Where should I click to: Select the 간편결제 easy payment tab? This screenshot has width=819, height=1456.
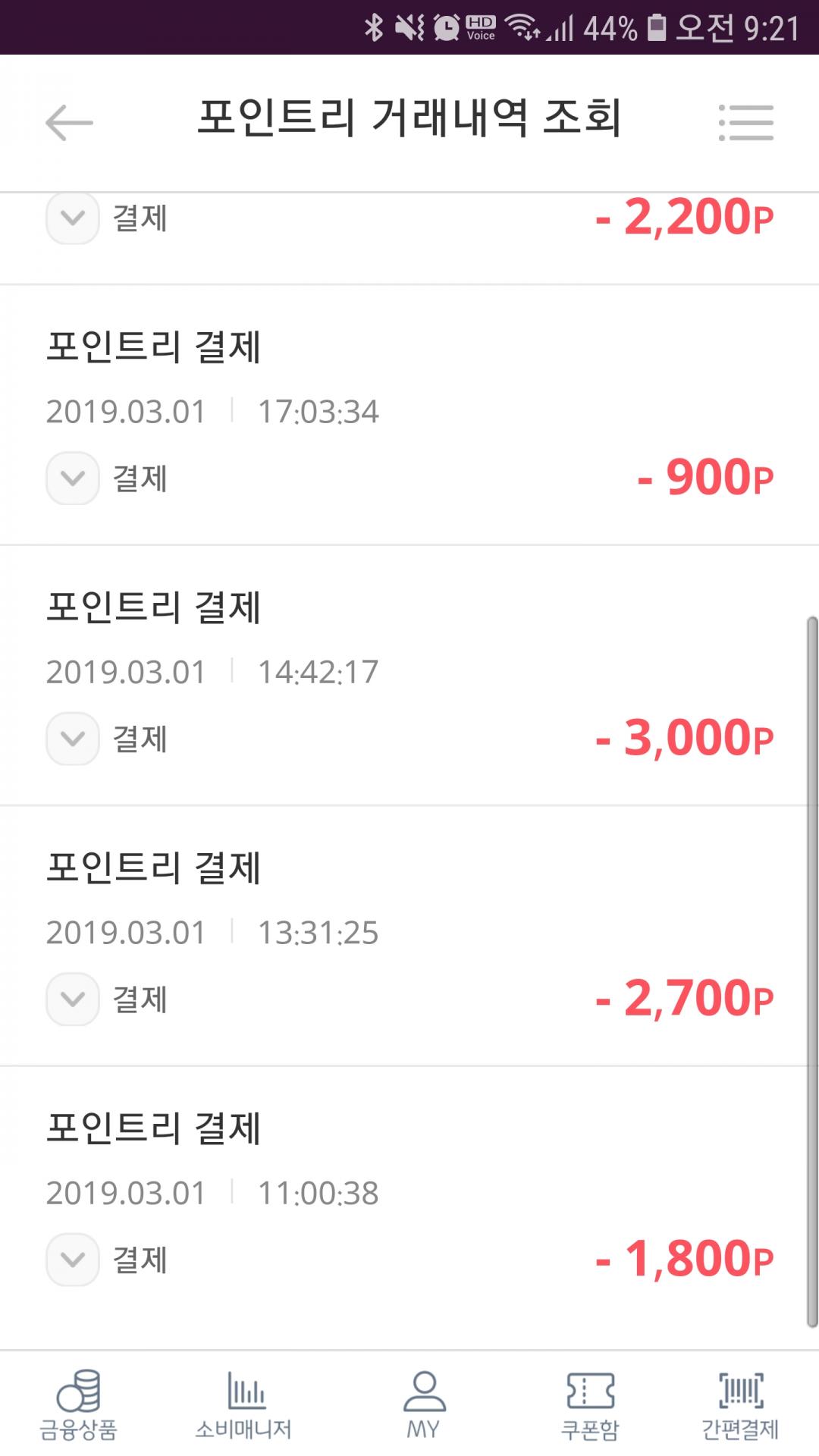click(x=740, y=1405)
